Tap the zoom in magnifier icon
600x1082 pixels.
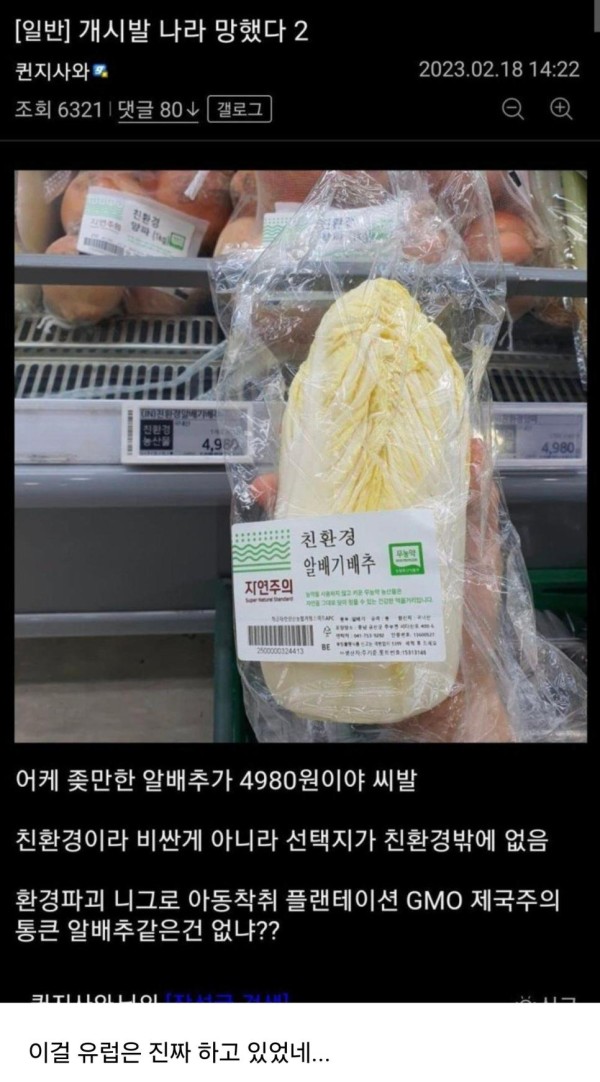point(561,109)
